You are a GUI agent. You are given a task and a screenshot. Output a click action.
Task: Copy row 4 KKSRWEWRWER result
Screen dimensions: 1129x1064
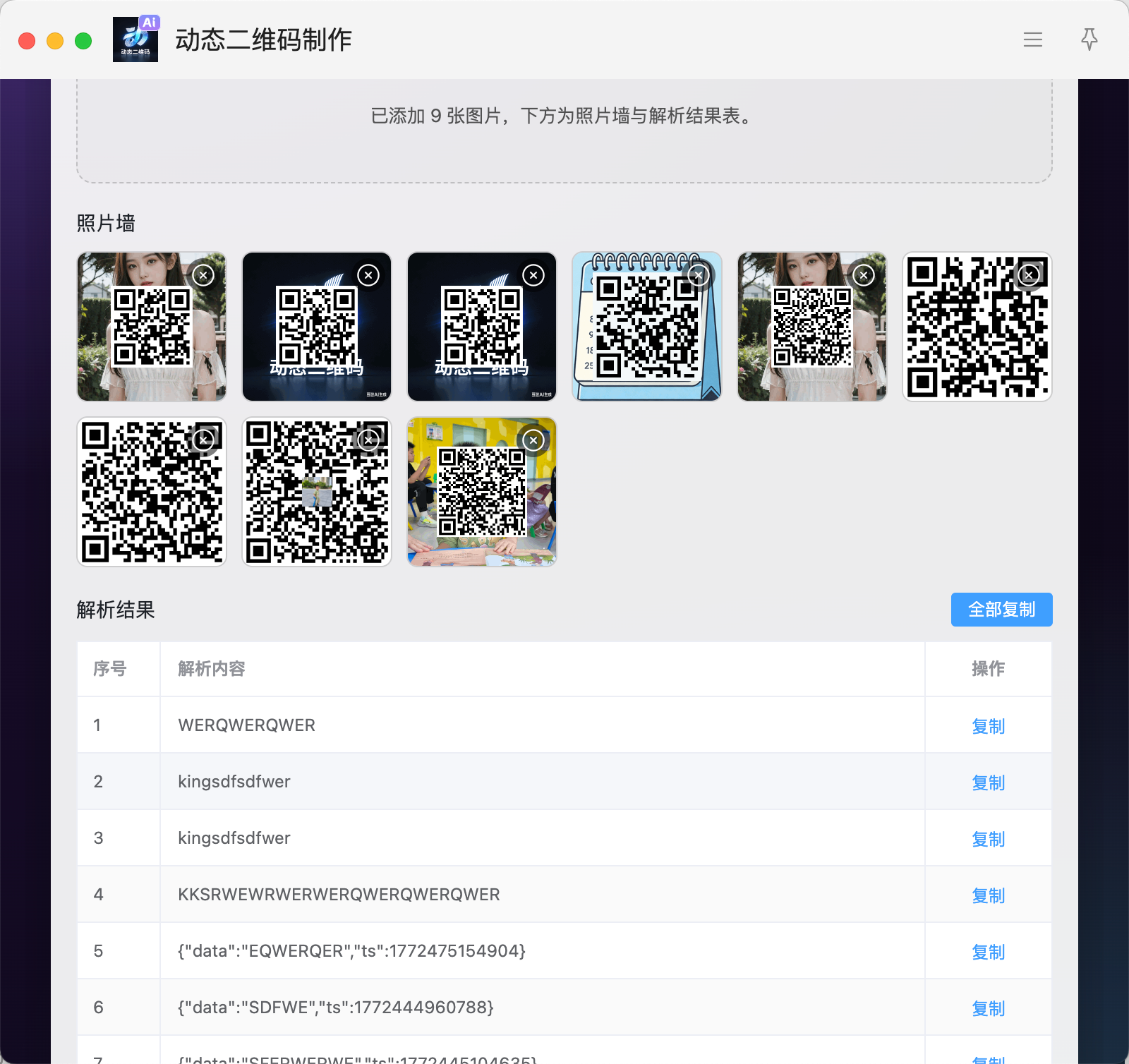(x=988, y=895)
